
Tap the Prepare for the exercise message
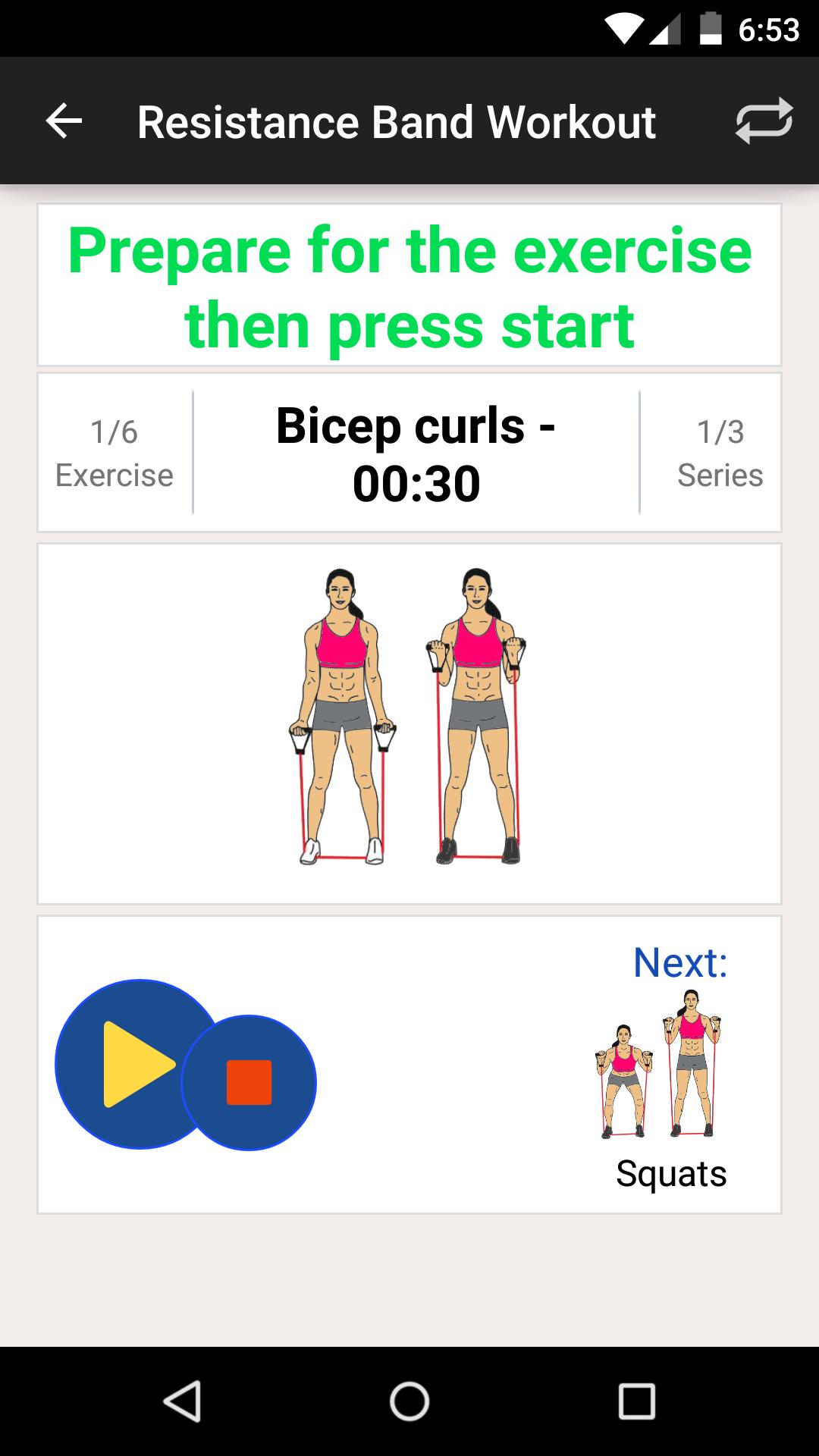[409, 284]
